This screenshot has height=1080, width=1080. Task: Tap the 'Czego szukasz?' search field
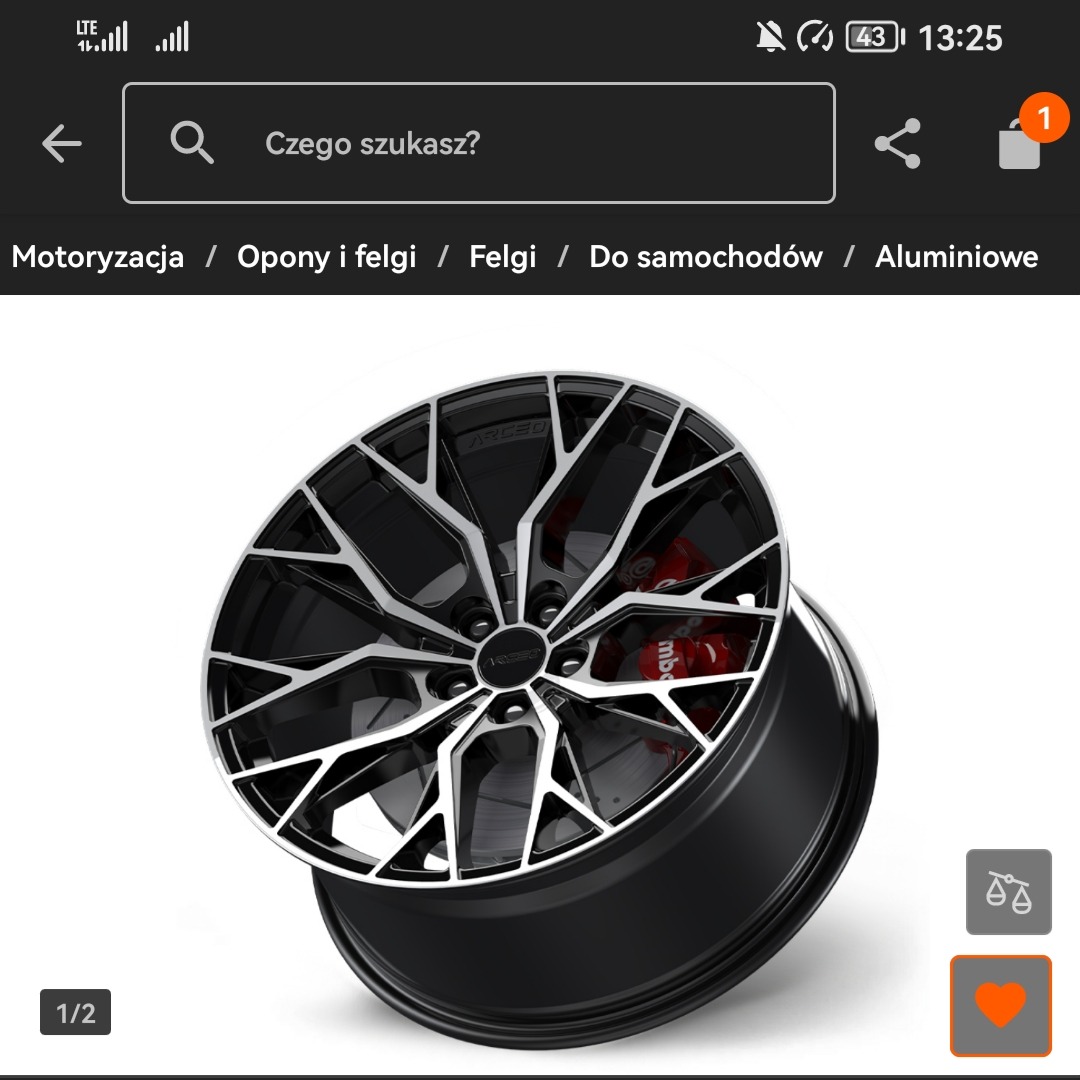[x=480, y=144]
